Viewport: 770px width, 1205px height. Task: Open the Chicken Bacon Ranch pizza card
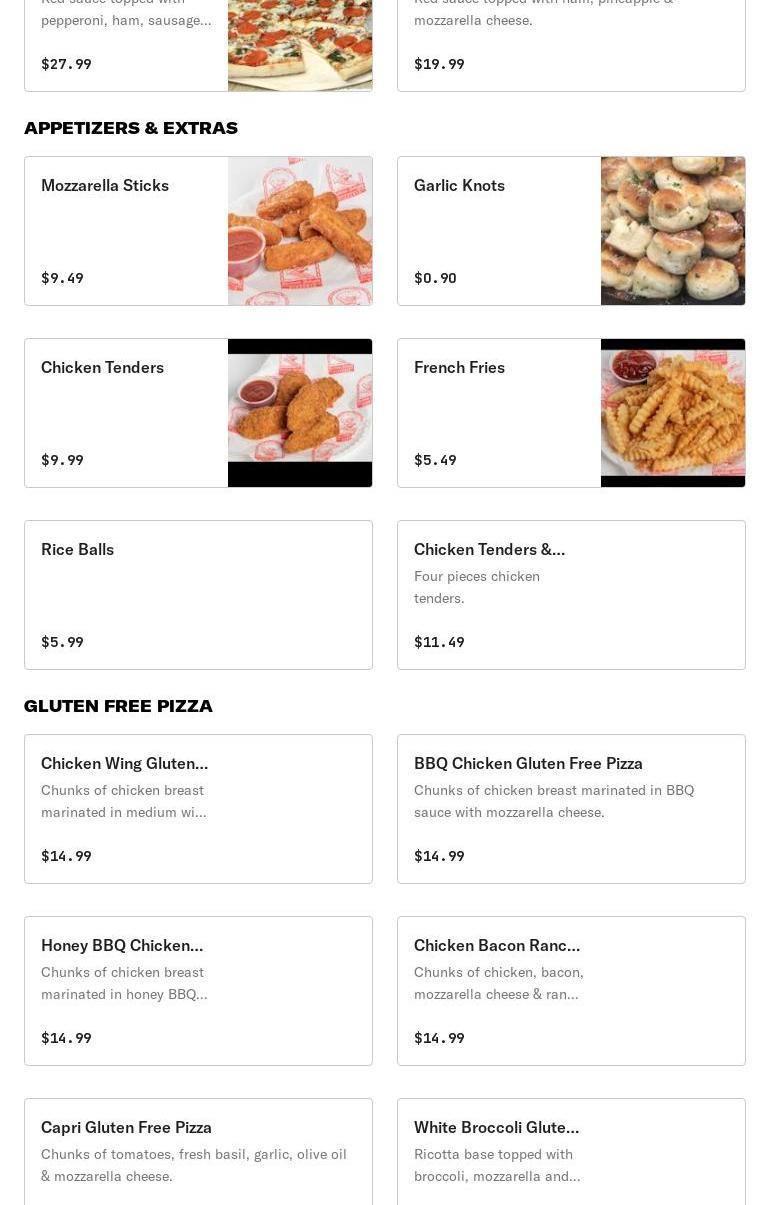(571, 991)
